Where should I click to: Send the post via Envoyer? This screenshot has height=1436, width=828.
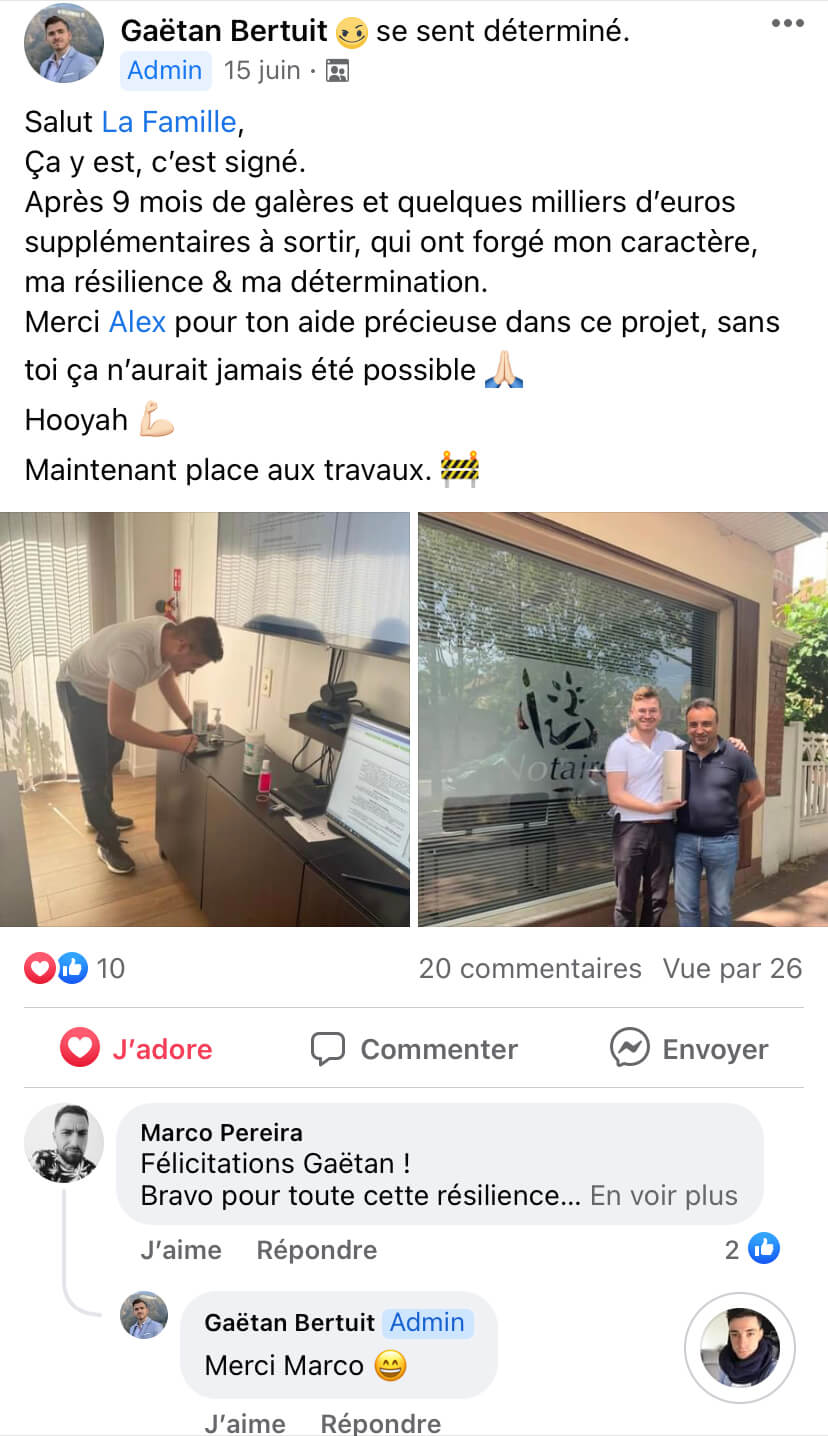(689, 1049)
